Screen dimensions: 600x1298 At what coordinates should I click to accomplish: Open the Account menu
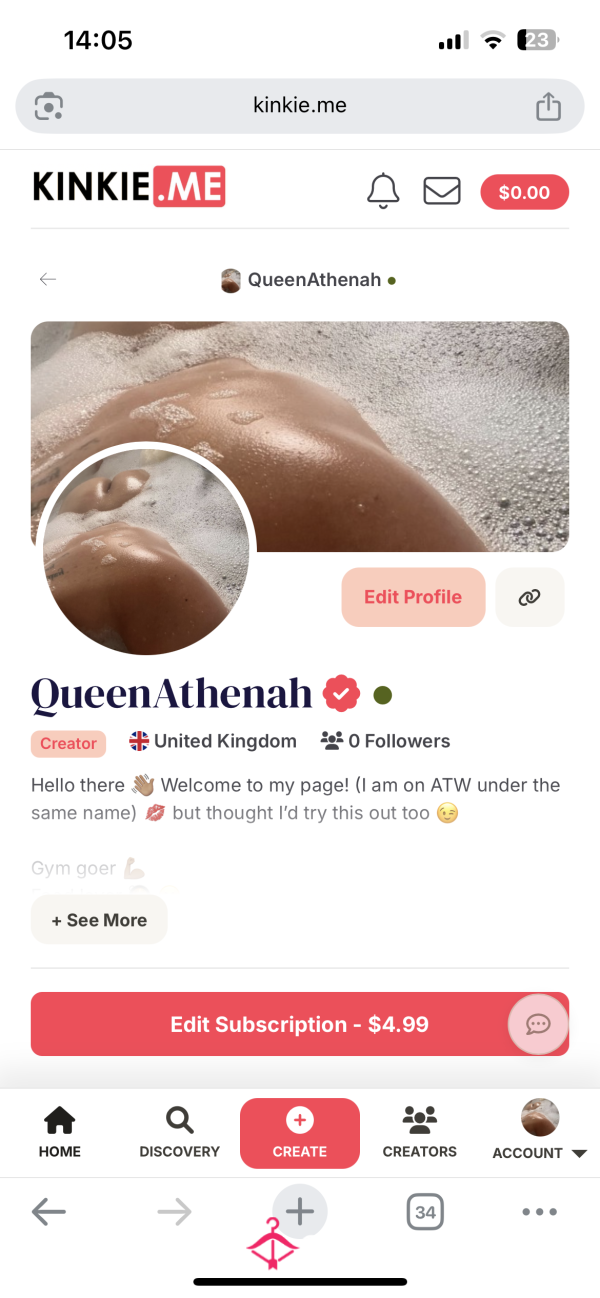tap(540, 1133)
